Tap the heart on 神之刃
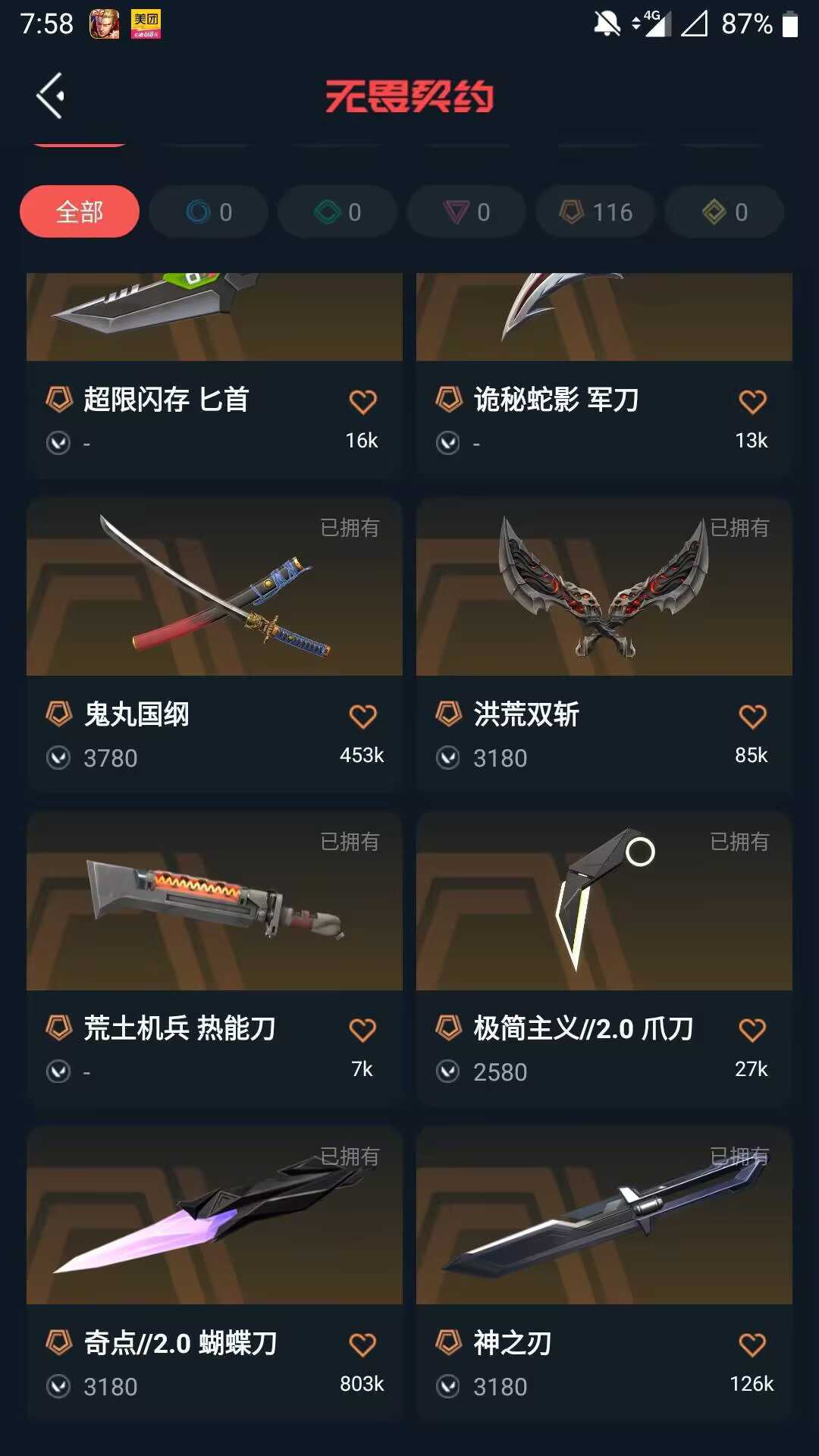 click(752, 1345)
